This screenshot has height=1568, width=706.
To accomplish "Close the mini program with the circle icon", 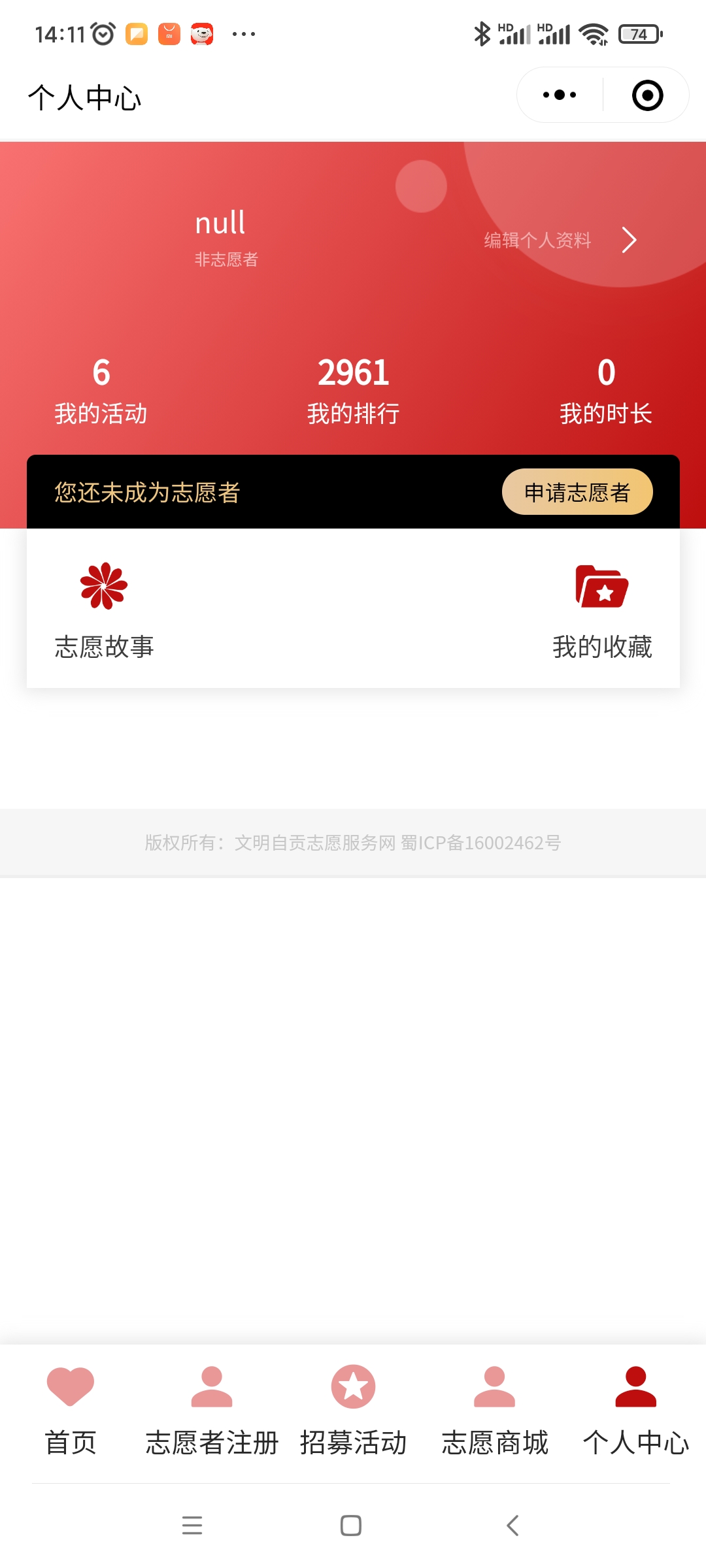I will (647, 95).
